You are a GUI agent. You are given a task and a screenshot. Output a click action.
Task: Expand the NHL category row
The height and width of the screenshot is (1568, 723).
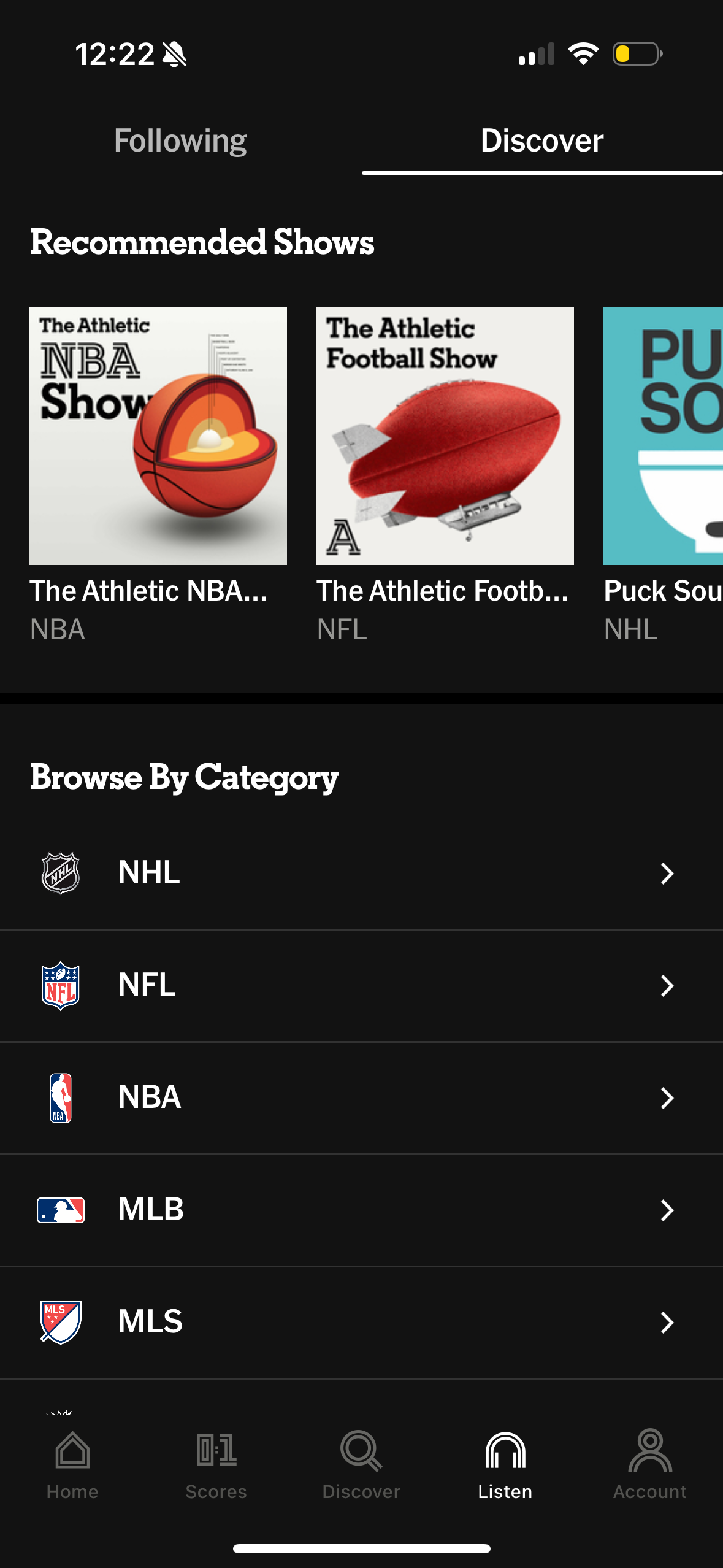[x=668, y=872]
